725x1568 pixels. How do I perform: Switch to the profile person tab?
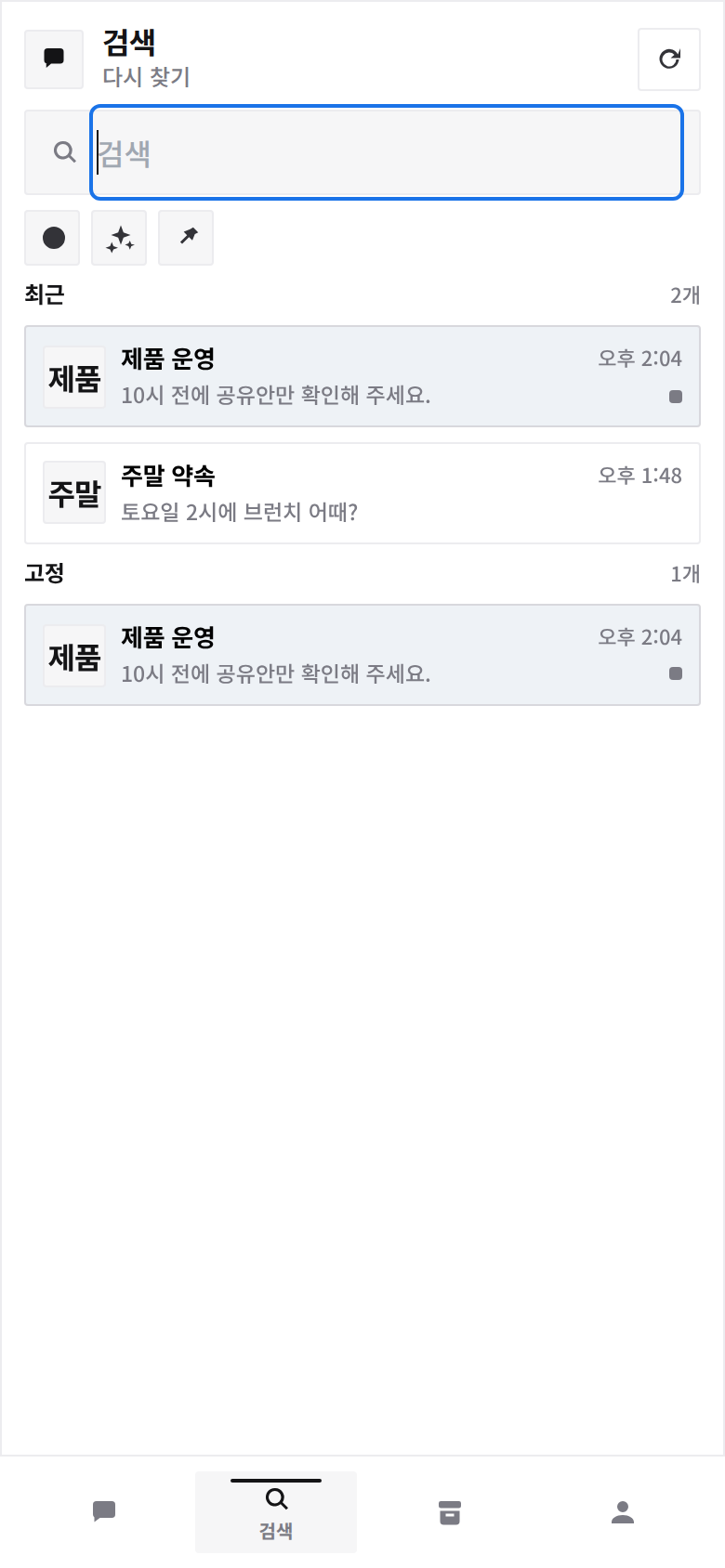(623, 1511)
